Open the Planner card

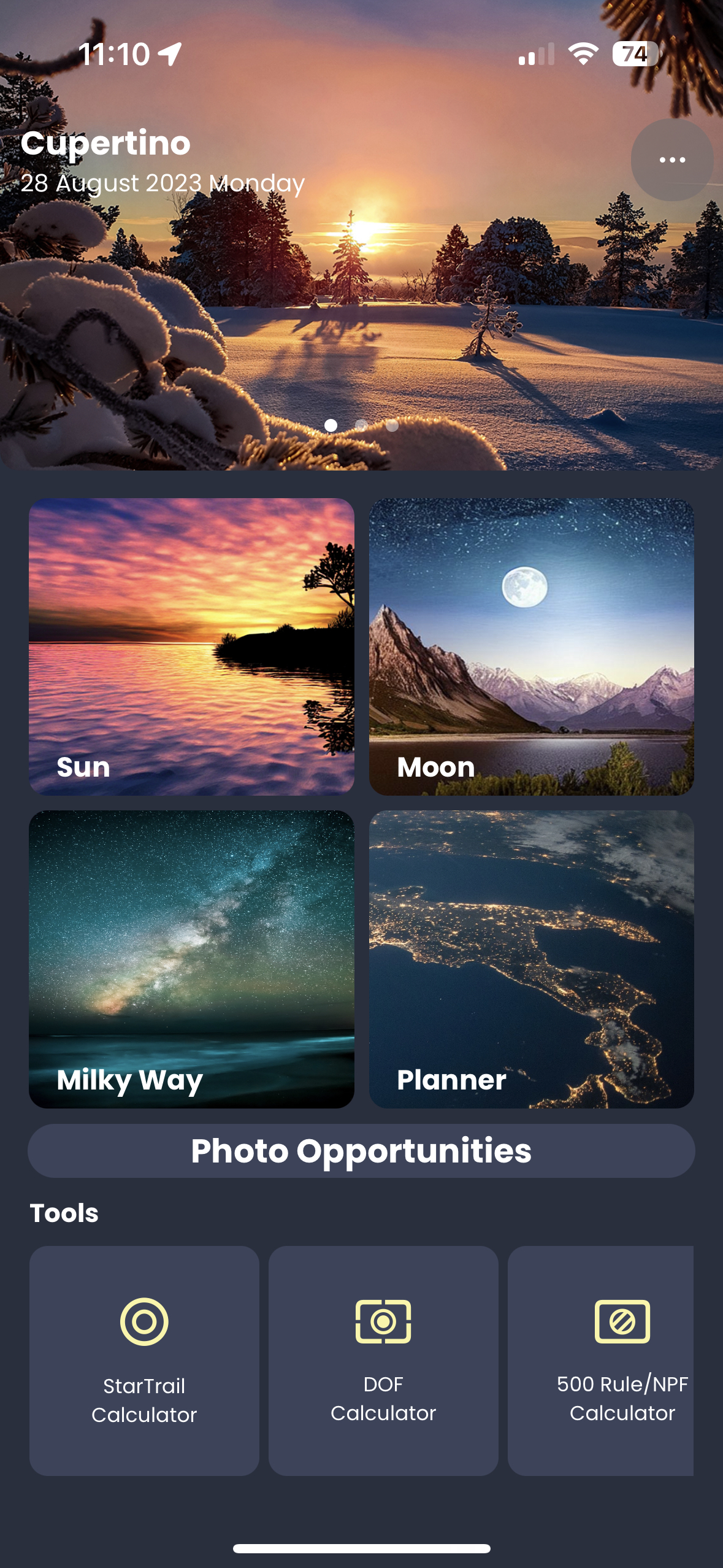click(532, 959)
